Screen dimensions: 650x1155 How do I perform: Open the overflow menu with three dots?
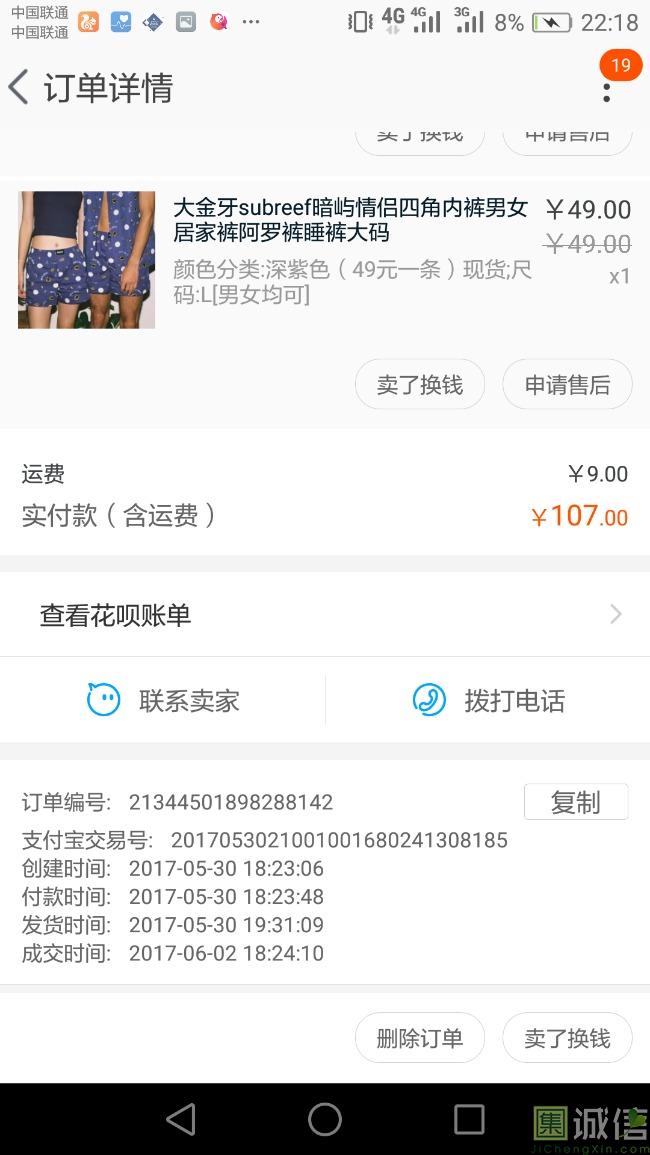click(x=606, y=93)
